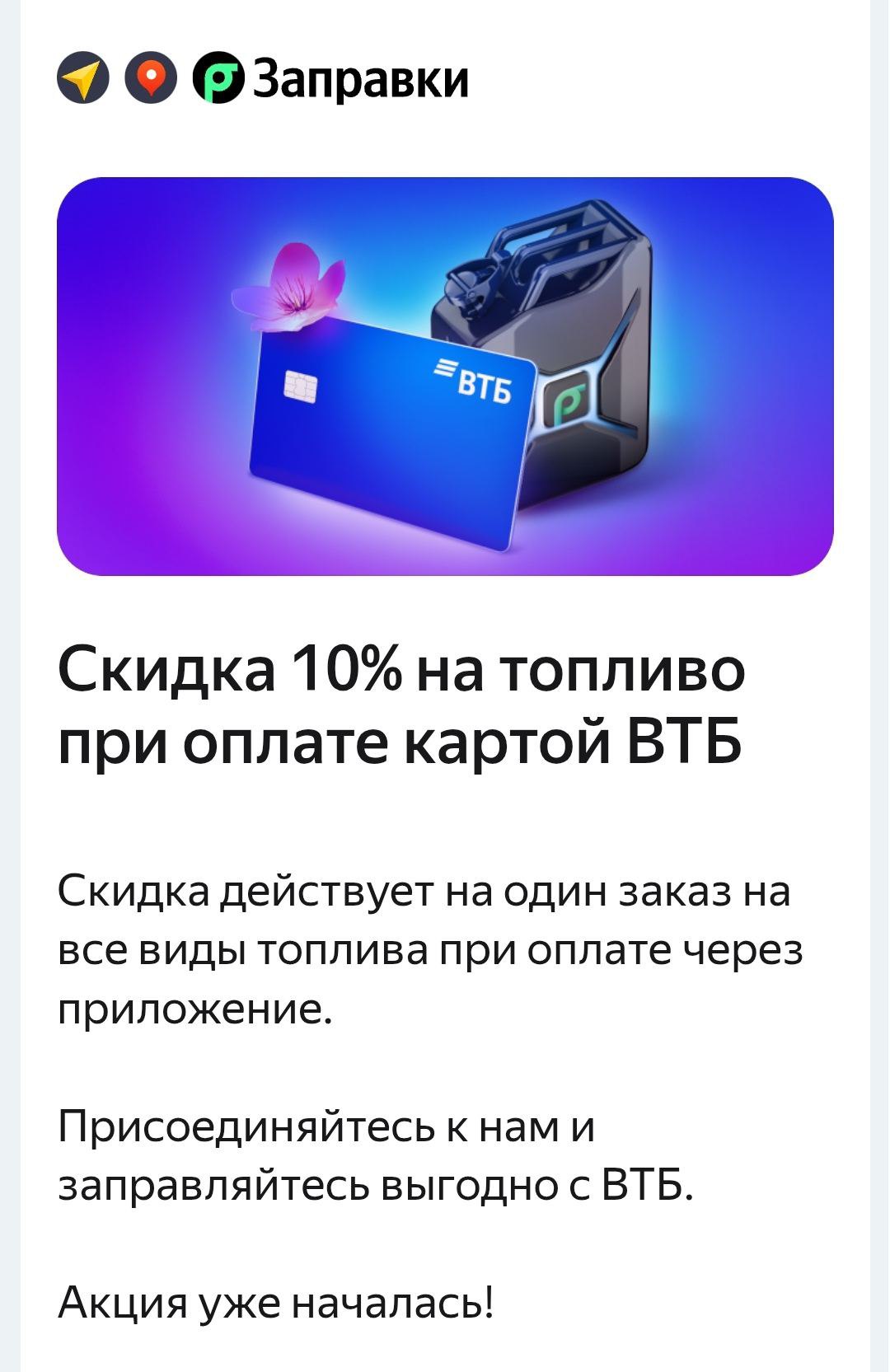
Task: Open the Заправки logo link
Action: click(331, 79)
